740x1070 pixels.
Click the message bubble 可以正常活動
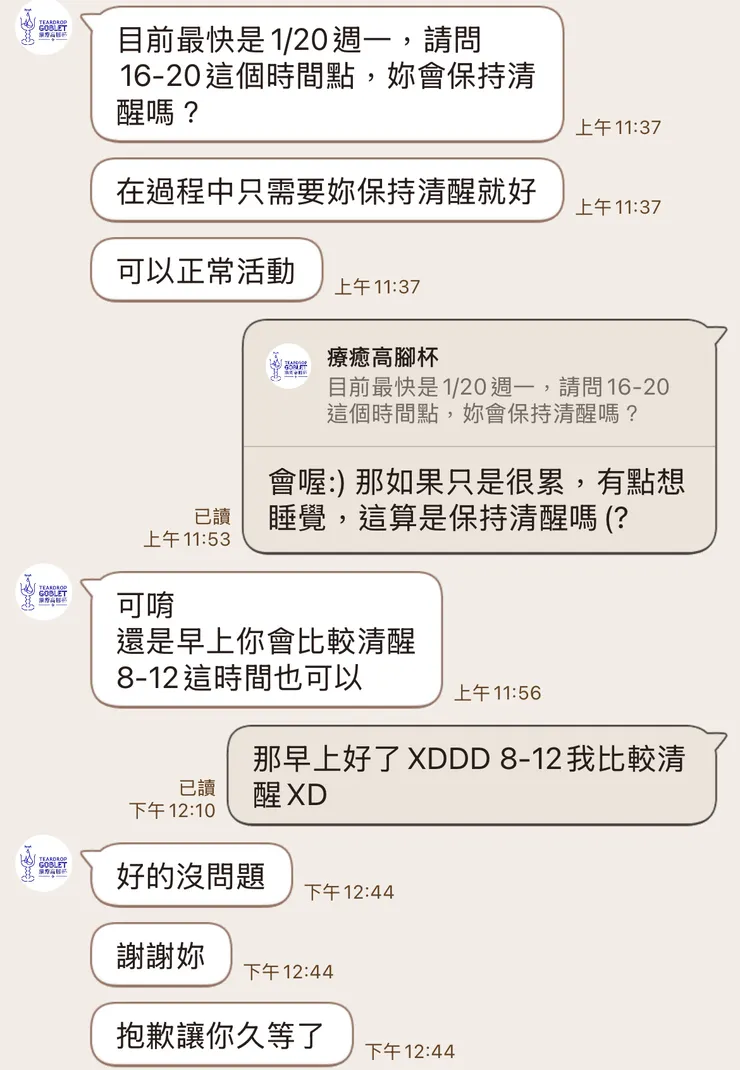pyautogui.click(x=205, y=269)
